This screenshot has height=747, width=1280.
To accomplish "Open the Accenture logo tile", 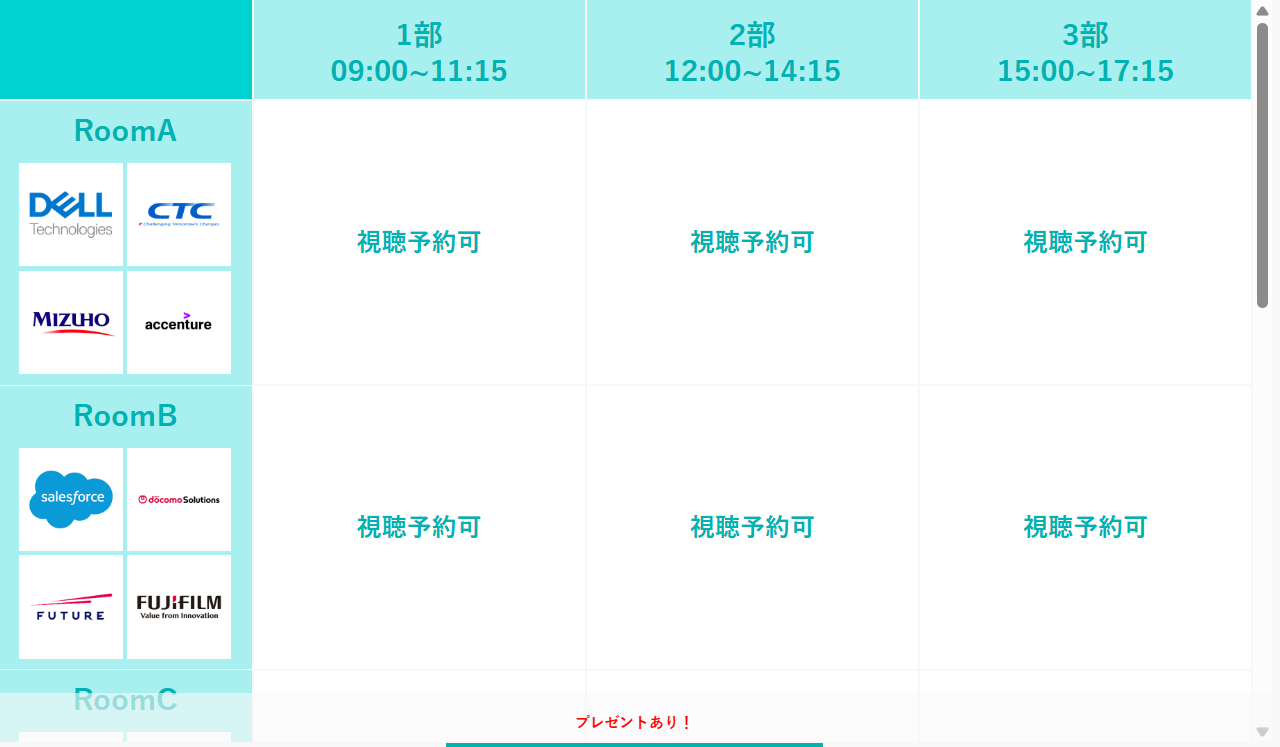I will point(179,322).
